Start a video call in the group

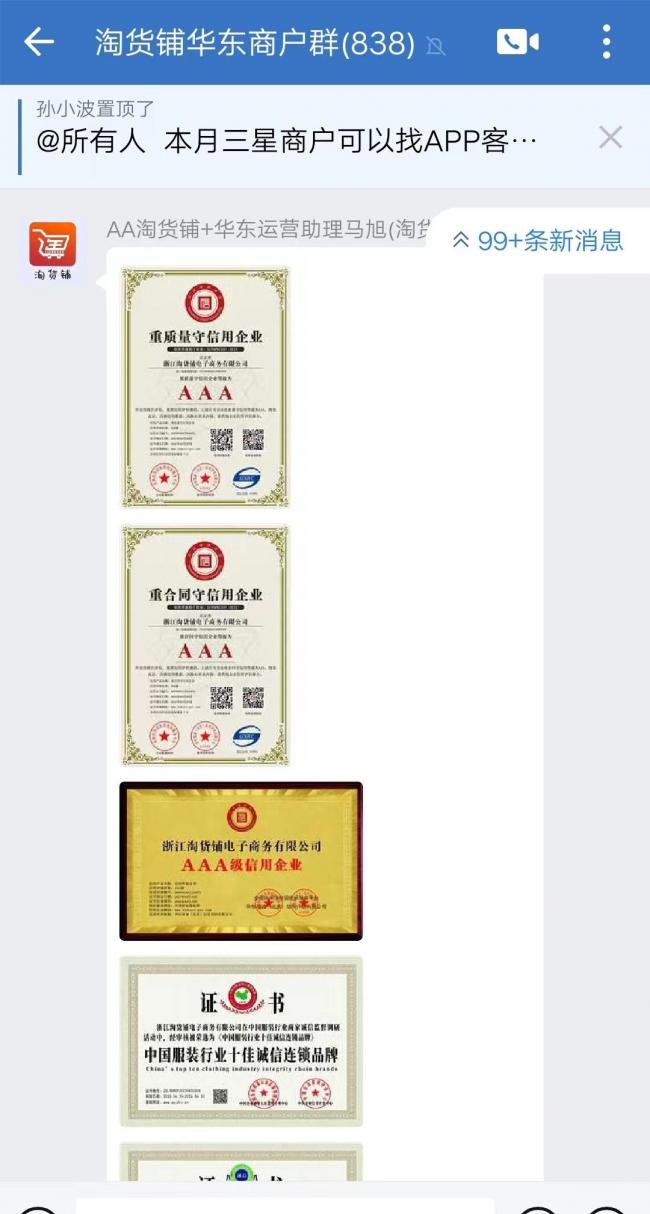[518, 42]
